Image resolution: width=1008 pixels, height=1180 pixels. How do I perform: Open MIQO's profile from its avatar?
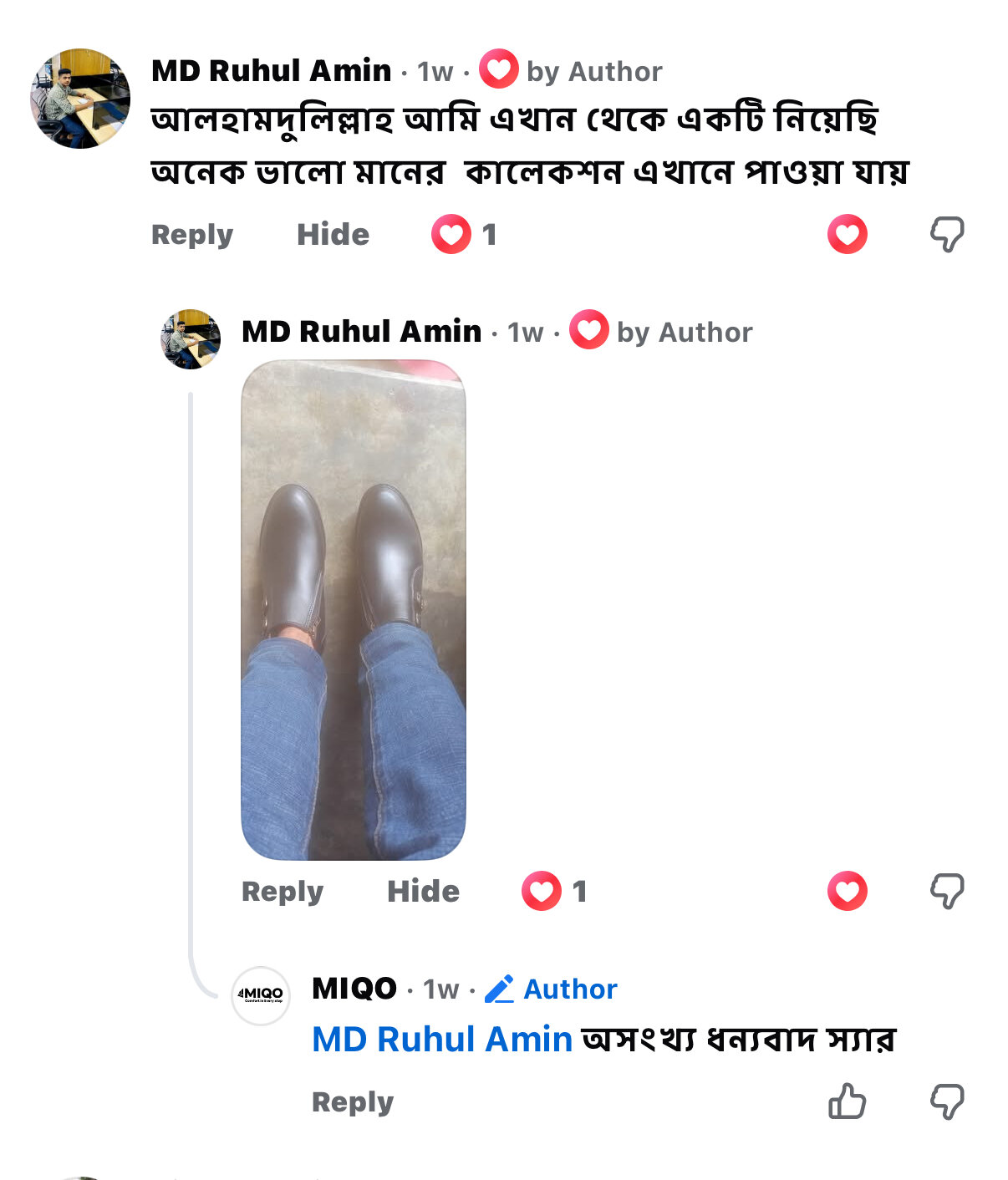(261, 995)
